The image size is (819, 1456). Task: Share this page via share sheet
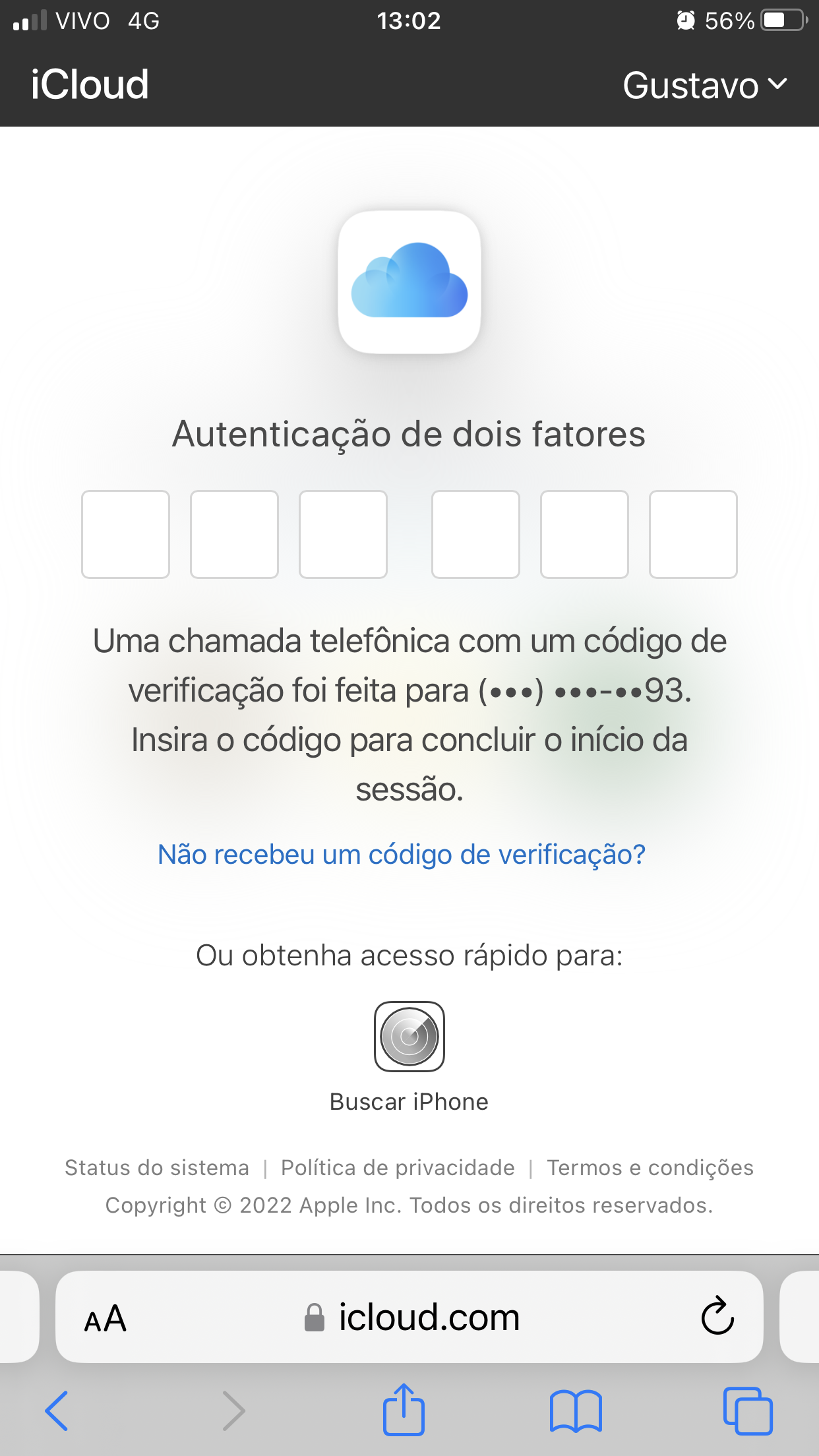[x=404, y=1410]
